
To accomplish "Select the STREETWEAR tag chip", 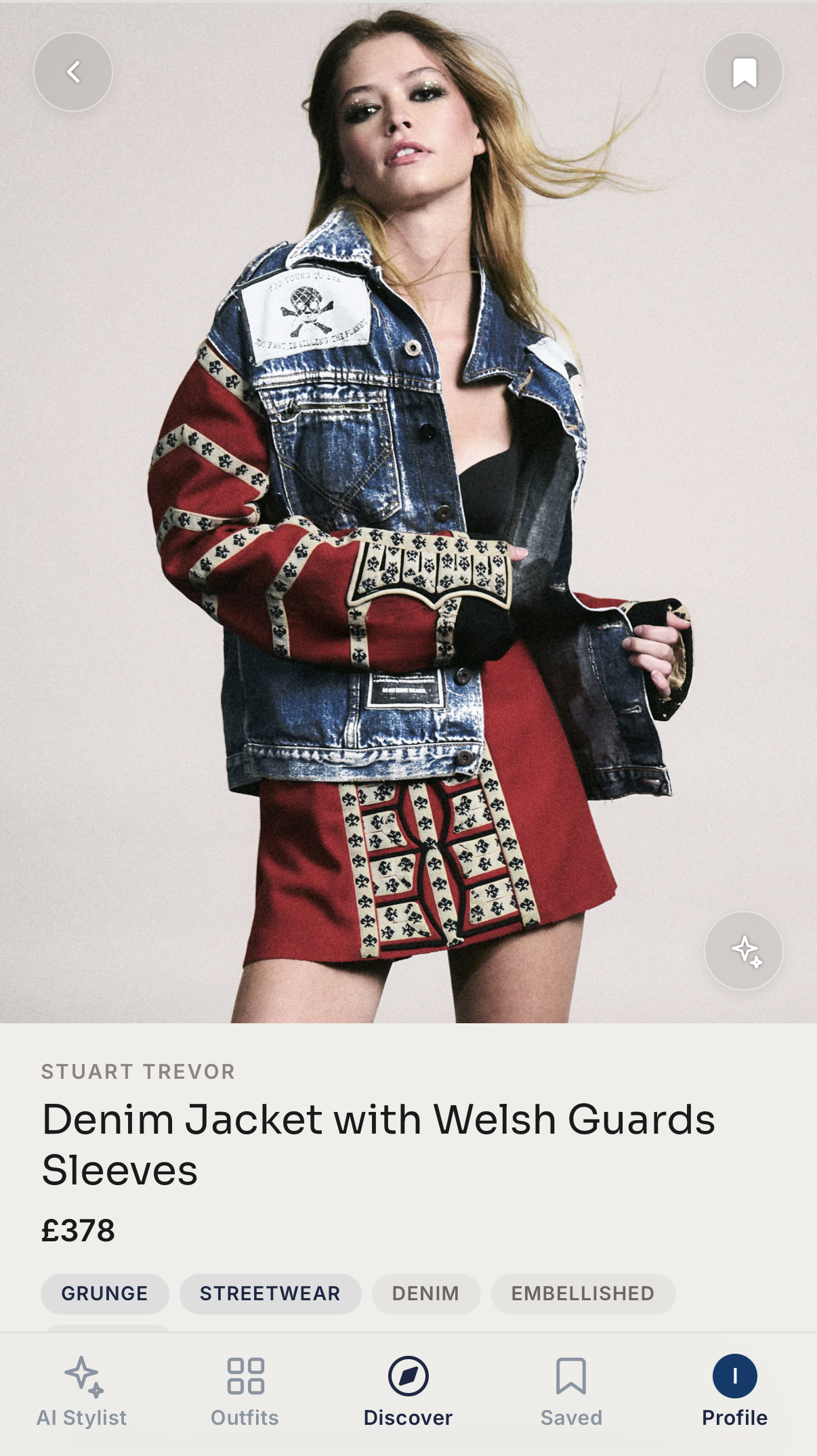I will pyautogui.click(x=270, y=1293).
